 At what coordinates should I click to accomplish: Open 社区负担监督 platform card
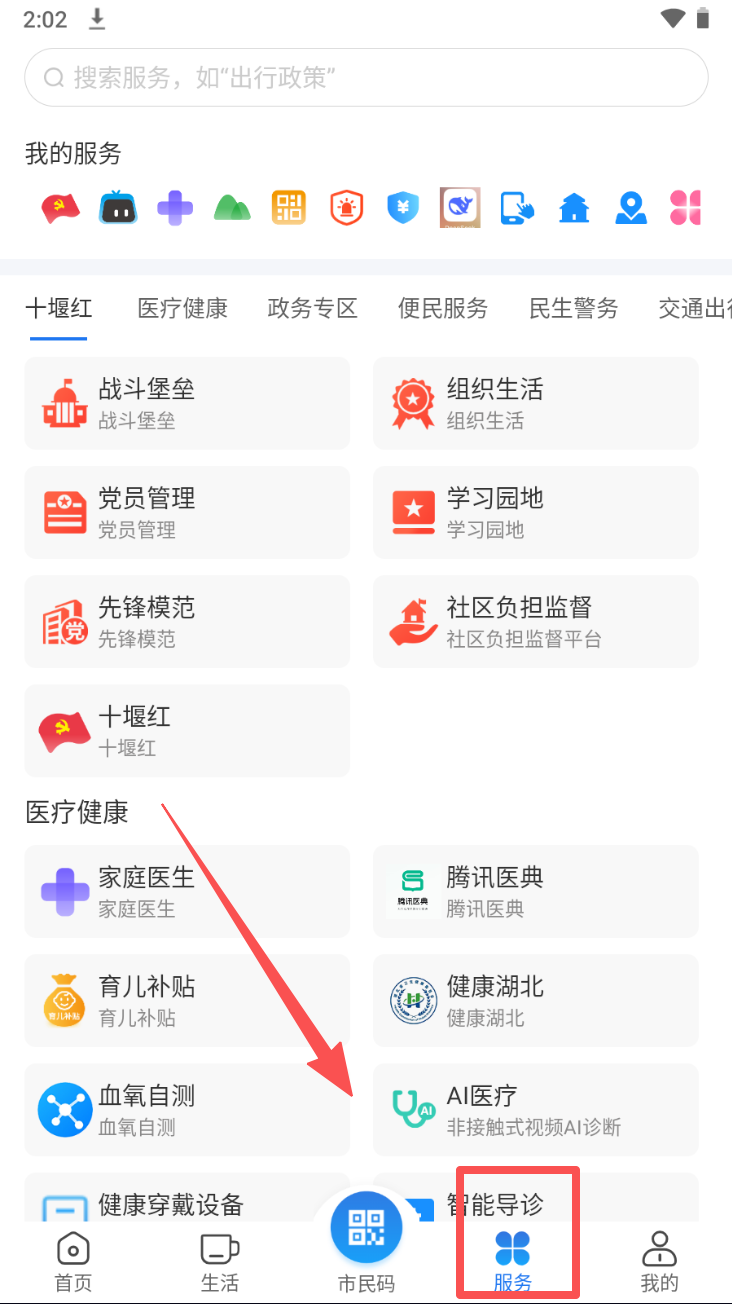tap(535, 621)
